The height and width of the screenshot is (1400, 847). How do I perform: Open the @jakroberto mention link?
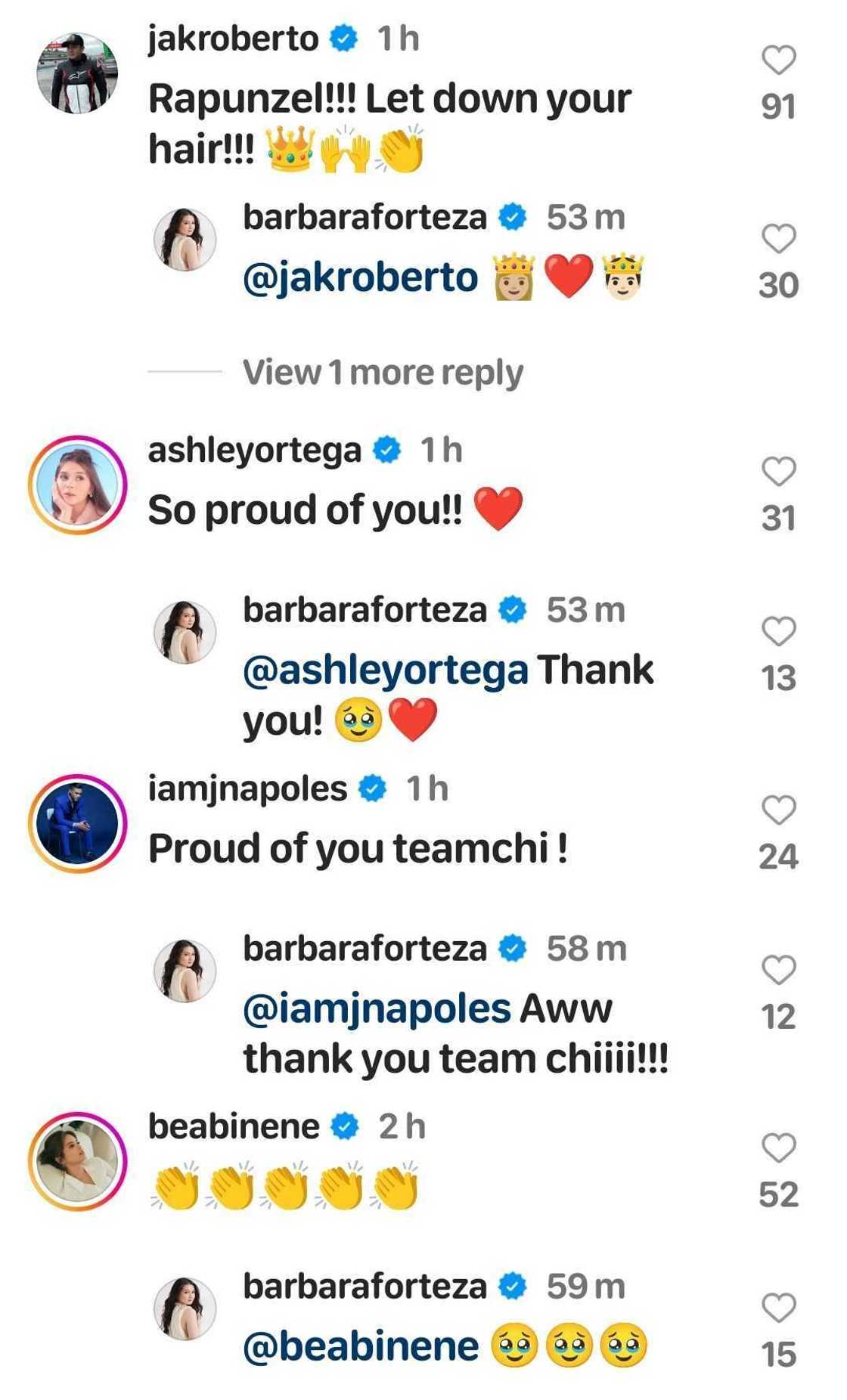coord(360,277)
